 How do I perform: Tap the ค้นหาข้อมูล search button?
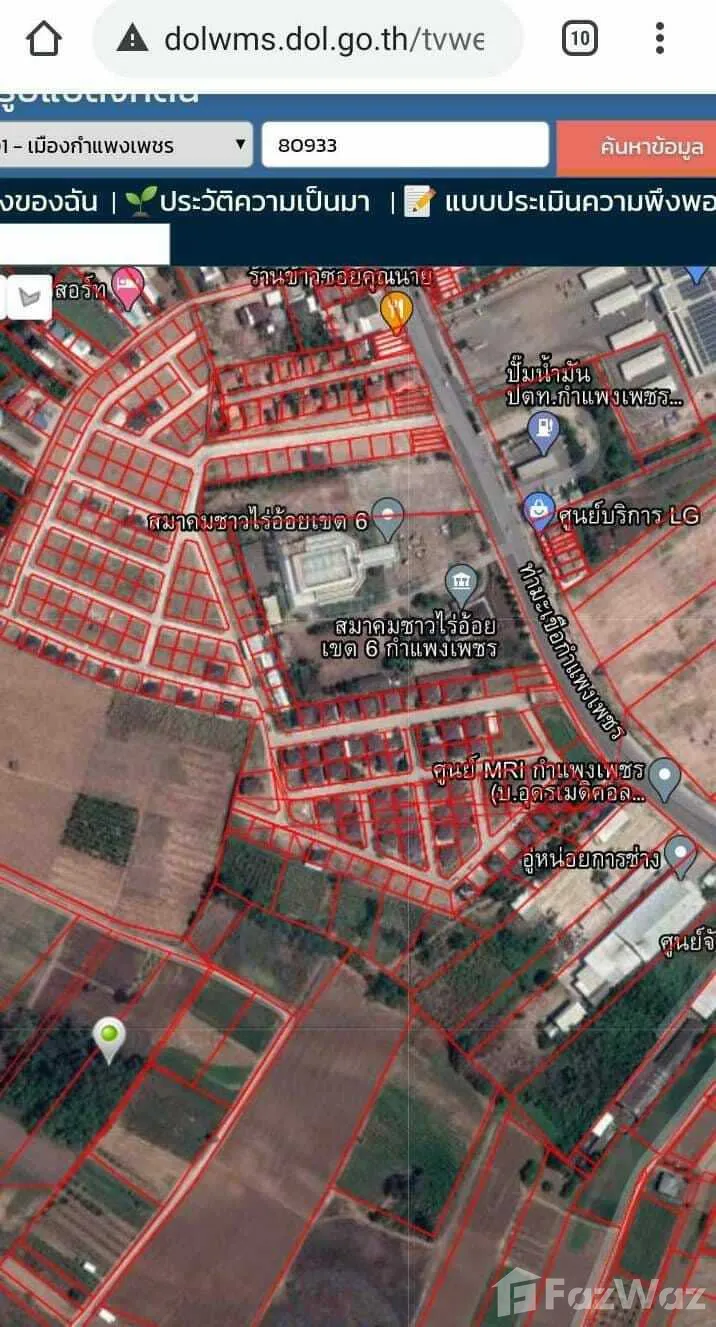tap(637, 147)
